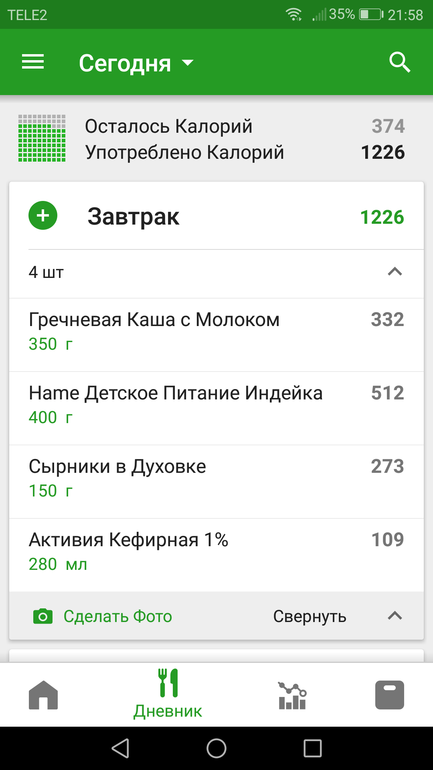Screen dimensions: 433x770
Task: Open the search magnifier icon
Action: pos(399,63)
